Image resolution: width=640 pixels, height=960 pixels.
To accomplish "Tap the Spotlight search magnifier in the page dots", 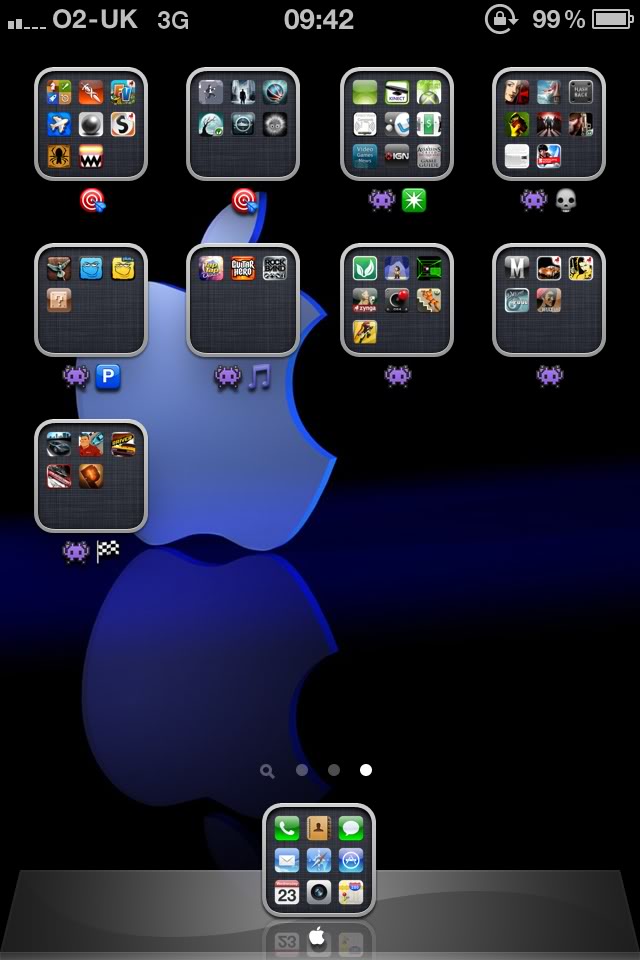I will pos(267,770).
